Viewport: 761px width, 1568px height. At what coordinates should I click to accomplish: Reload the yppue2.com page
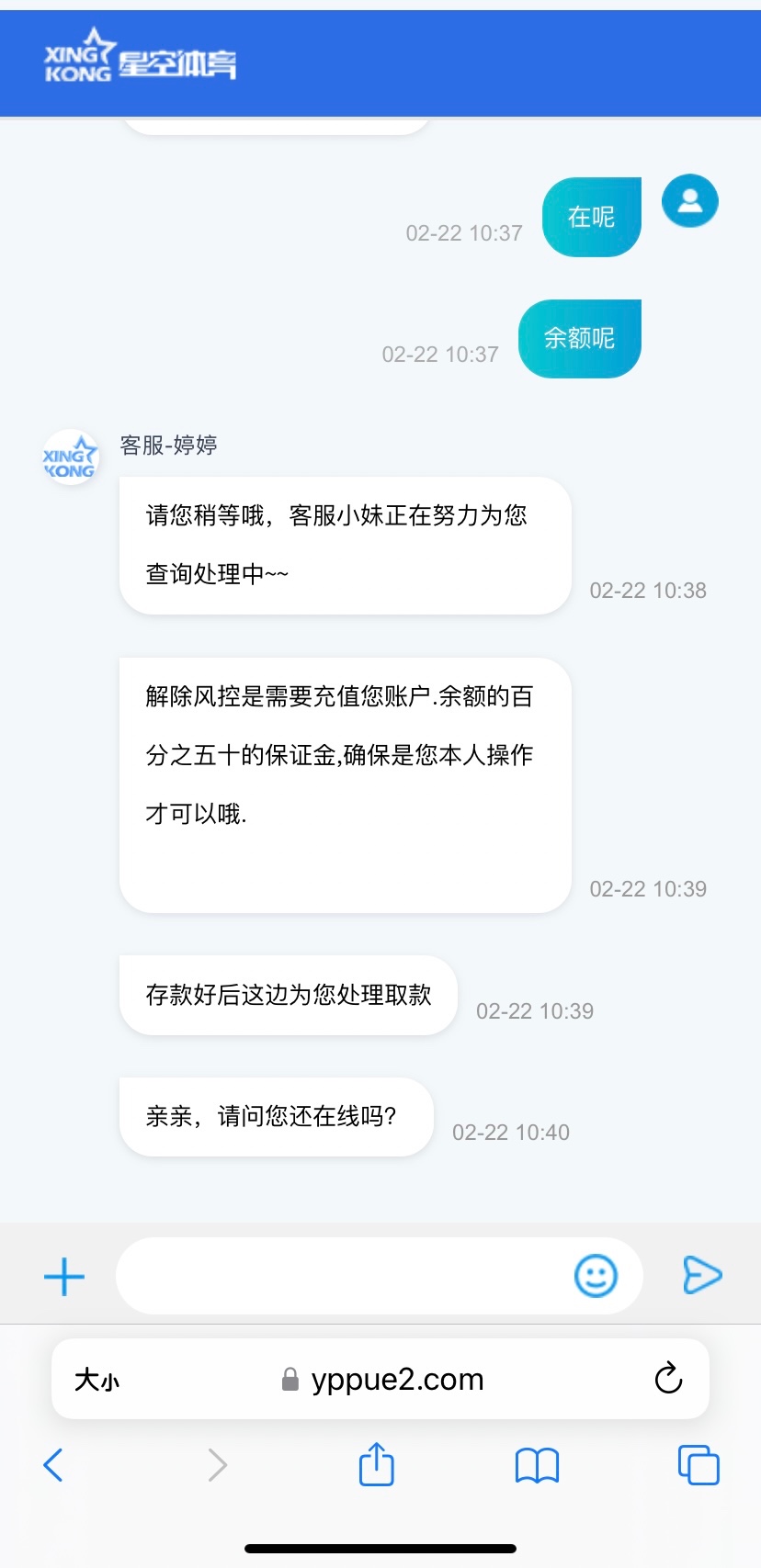[668, 1379]
